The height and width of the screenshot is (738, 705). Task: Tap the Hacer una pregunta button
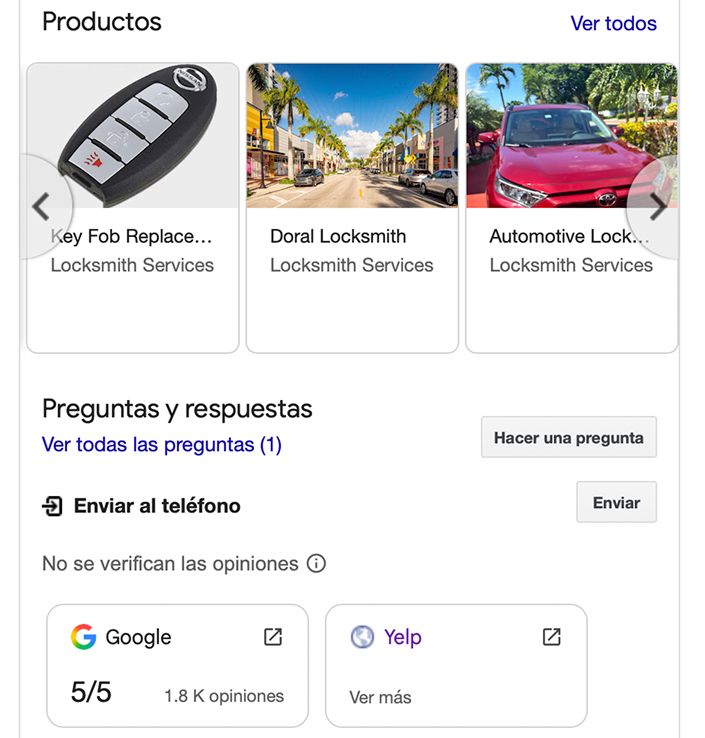tap(568, 438)
